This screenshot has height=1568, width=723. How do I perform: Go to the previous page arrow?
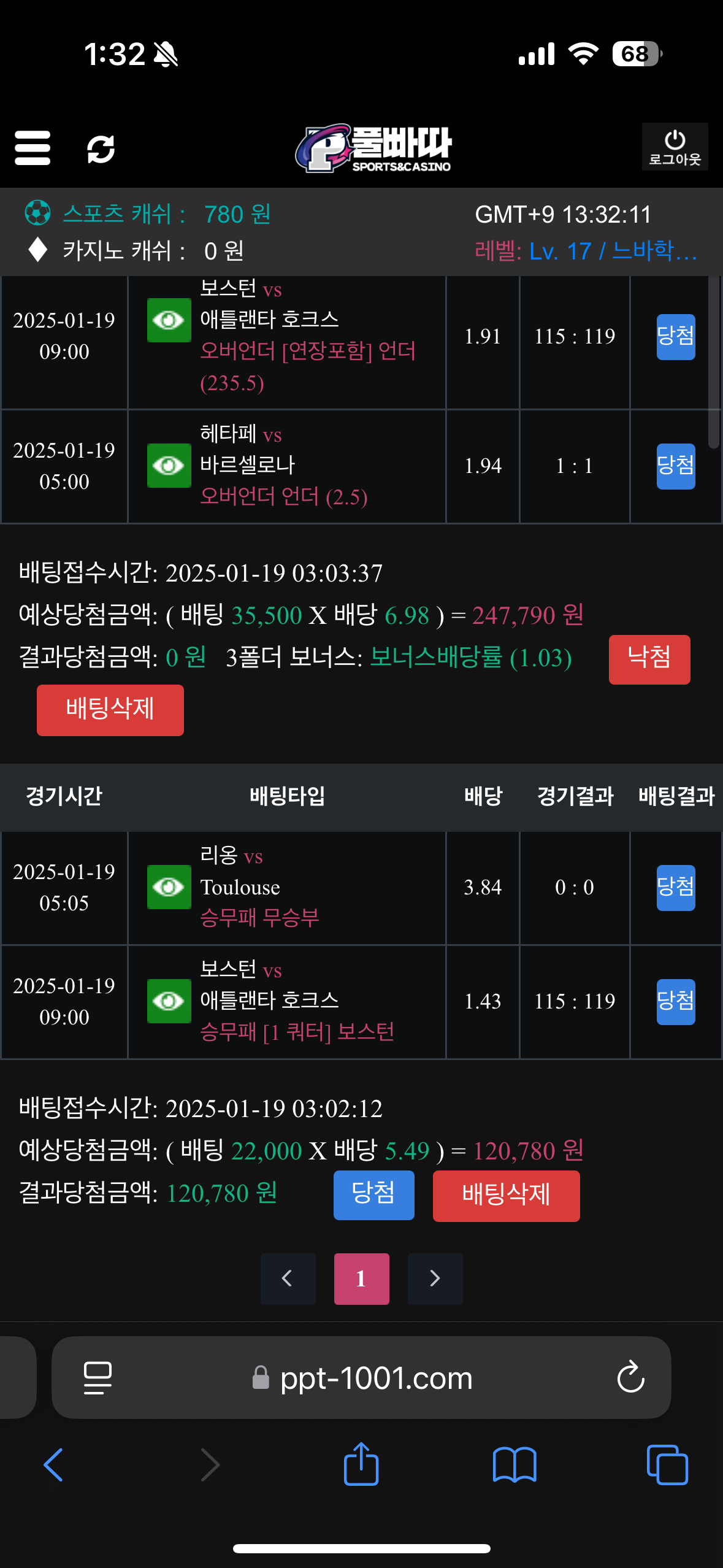288,1278
